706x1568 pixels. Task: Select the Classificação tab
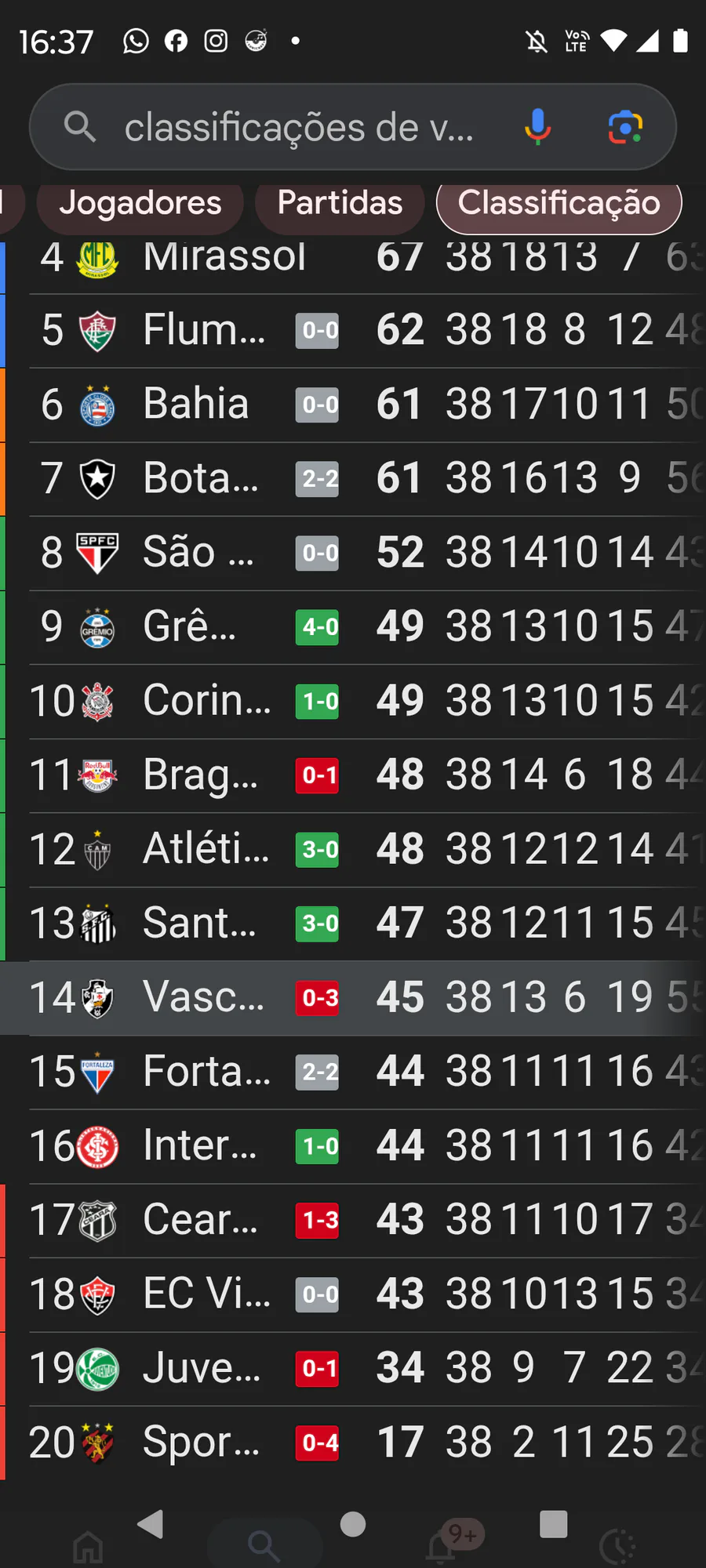559,203
